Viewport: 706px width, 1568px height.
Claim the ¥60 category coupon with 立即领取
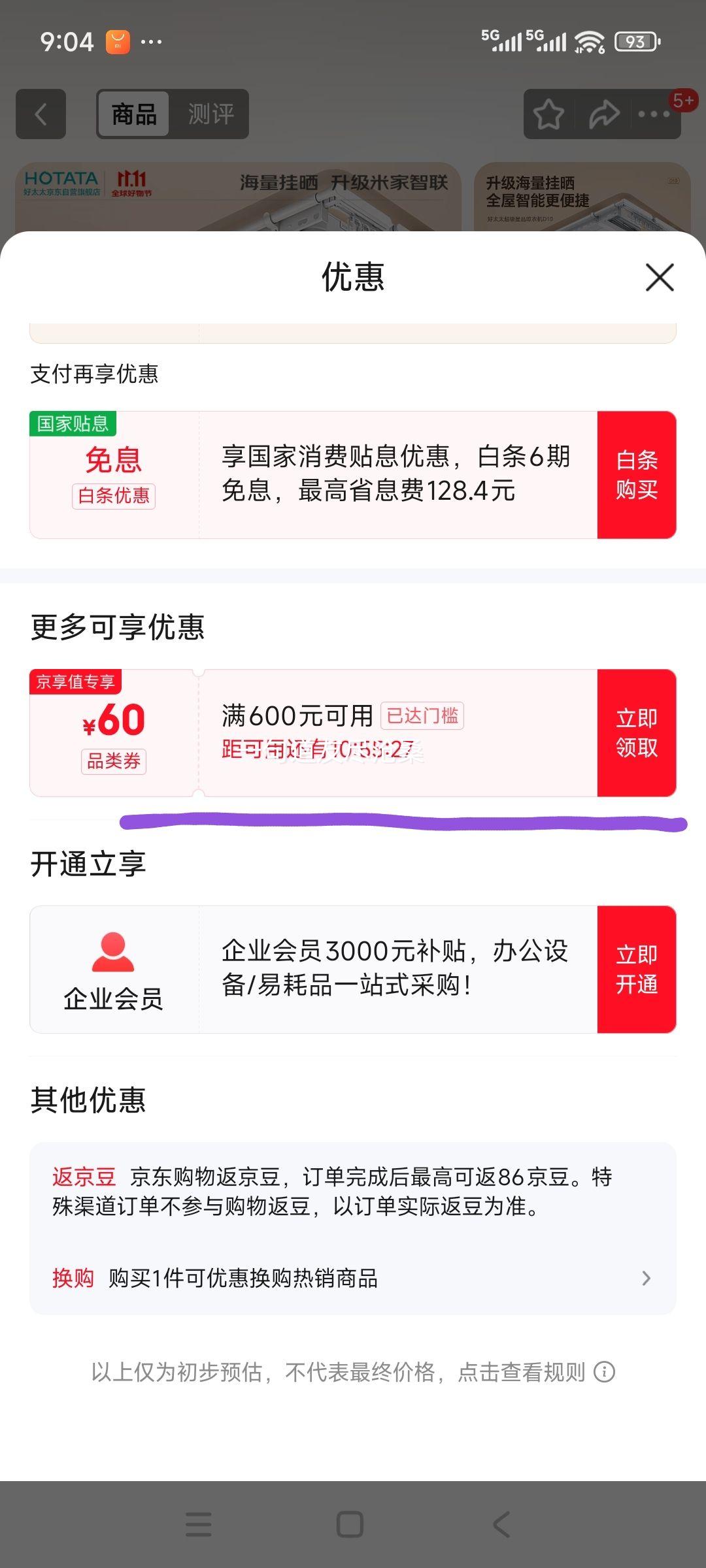click(636, 733)
